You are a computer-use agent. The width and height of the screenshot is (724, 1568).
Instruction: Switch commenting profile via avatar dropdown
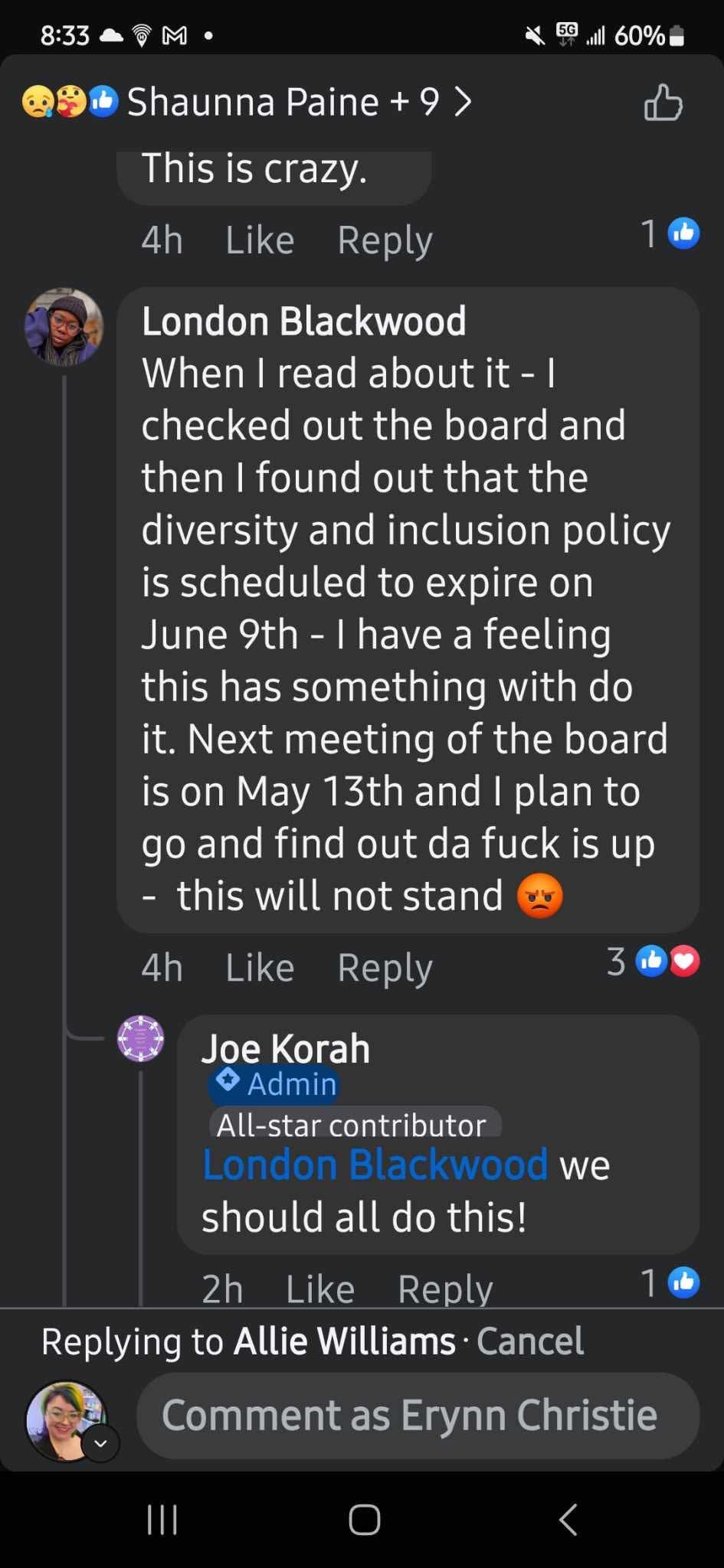pyautogui.click(x=100, y=1443)
